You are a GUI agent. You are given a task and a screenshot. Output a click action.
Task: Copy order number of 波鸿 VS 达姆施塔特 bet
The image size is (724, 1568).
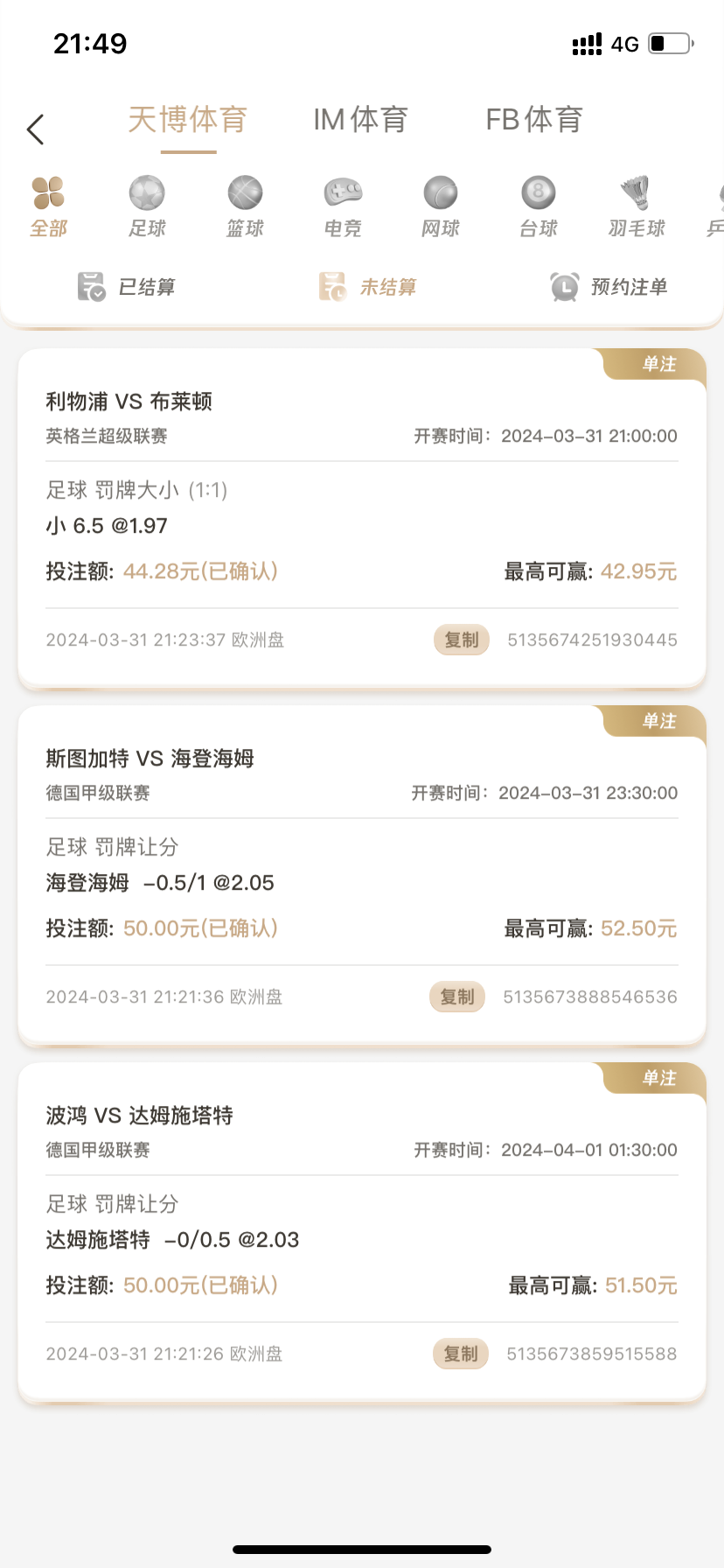click(461, 1354)
